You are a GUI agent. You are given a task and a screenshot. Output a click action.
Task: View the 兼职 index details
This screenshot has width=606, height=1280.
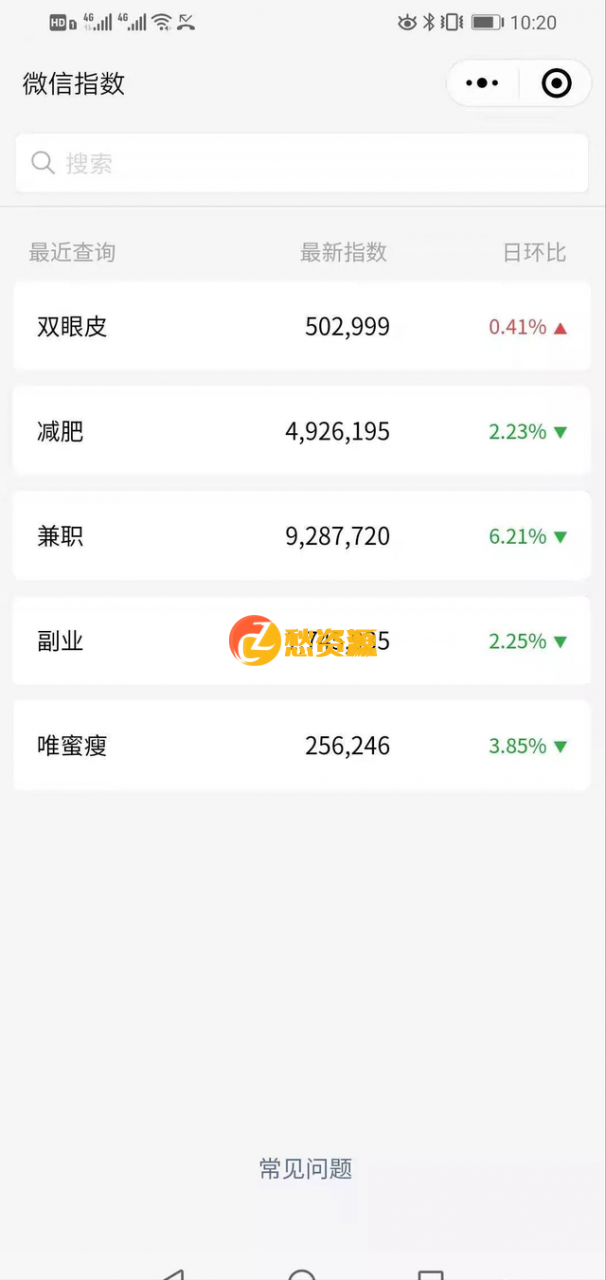pyautogui.click(x=301, y=537)
